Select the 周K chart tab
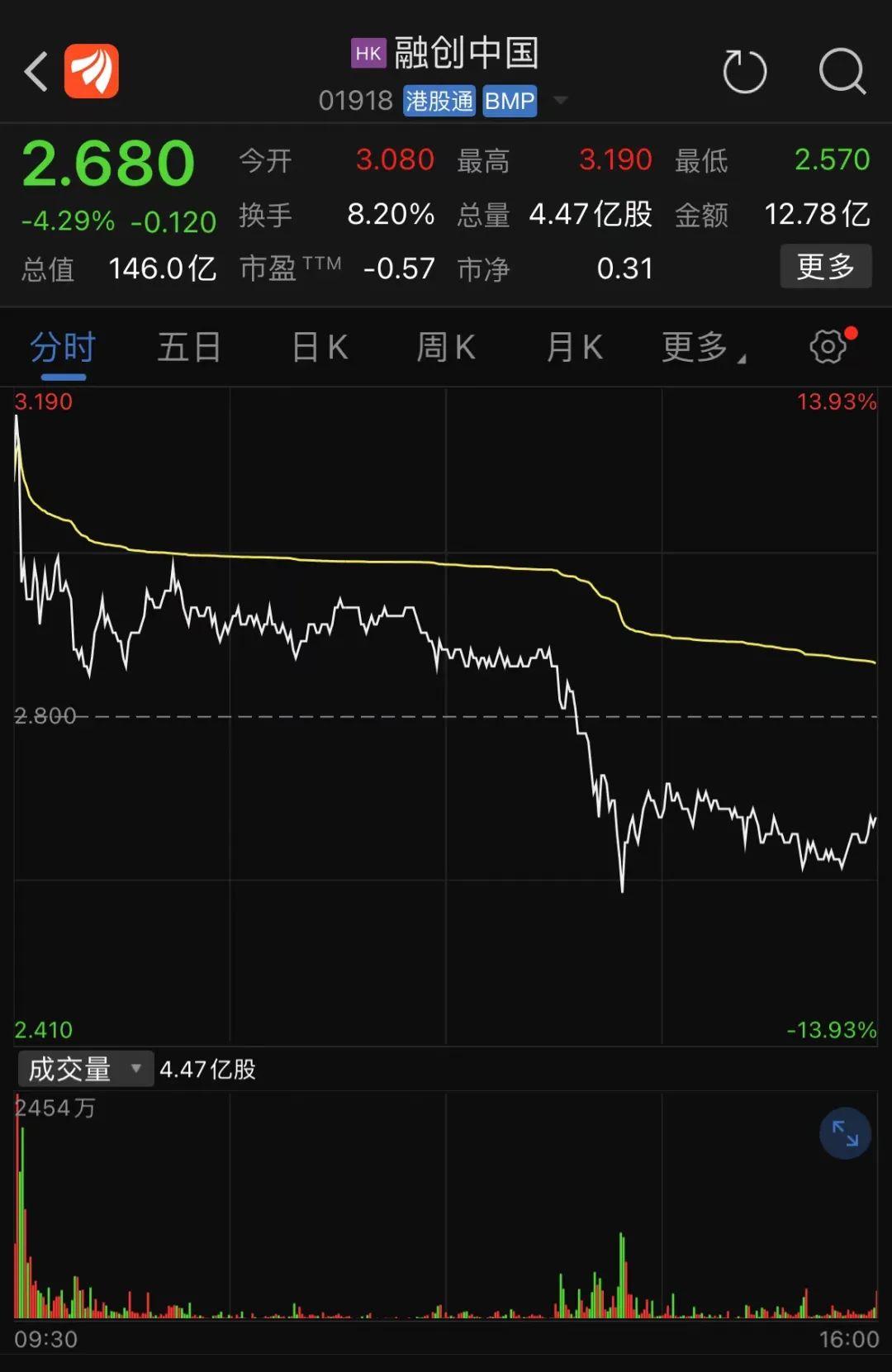The width and height of the screenshot is (892, 1372). pyautogui.click(x=446, y=348)
